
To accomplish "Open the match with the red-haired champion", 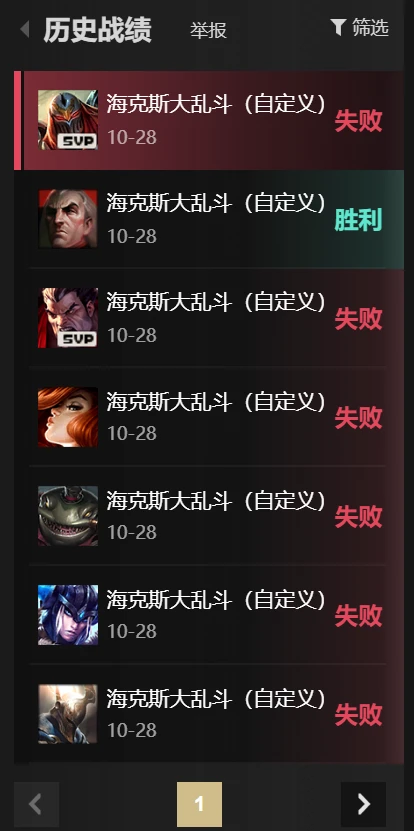I will click(209, 417).
